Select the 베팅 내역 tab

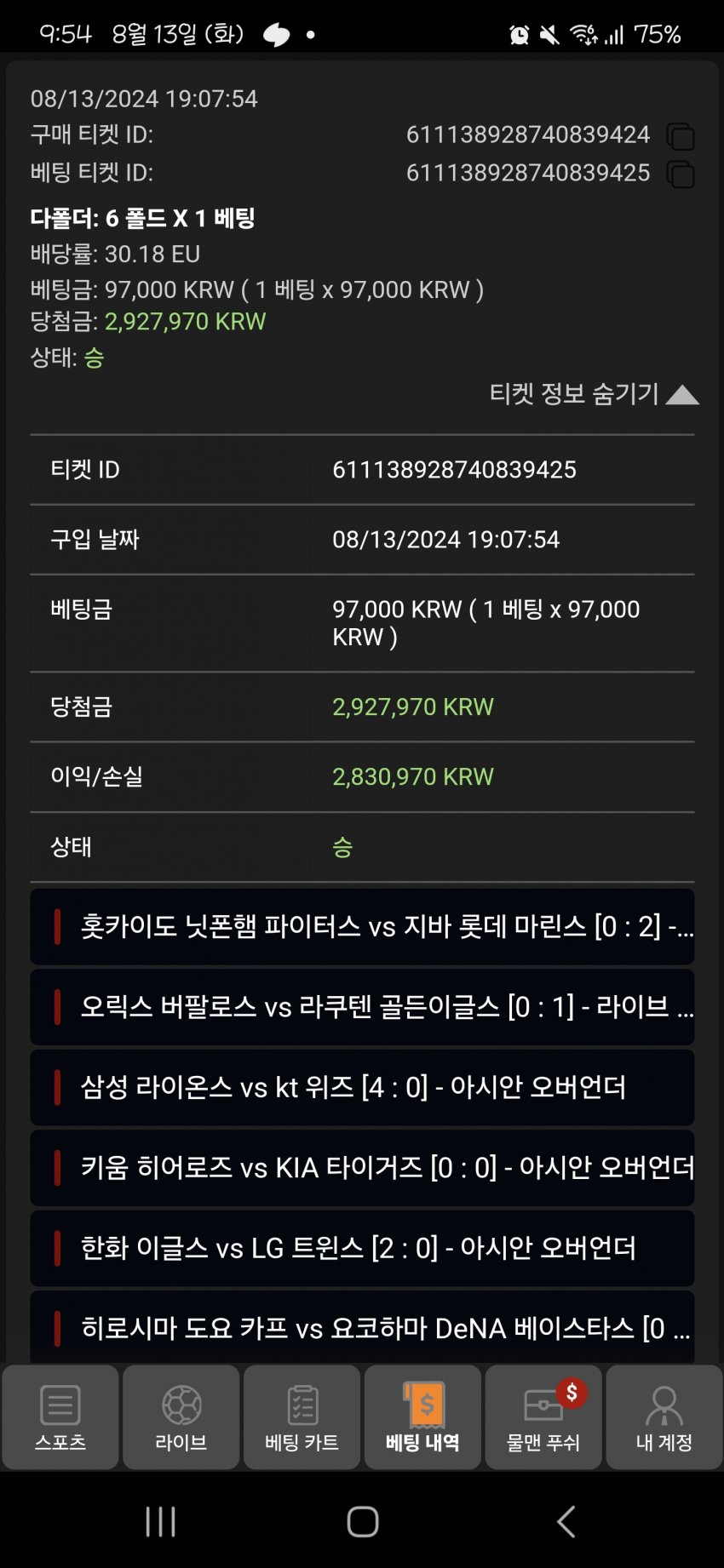click(422, 1418)
